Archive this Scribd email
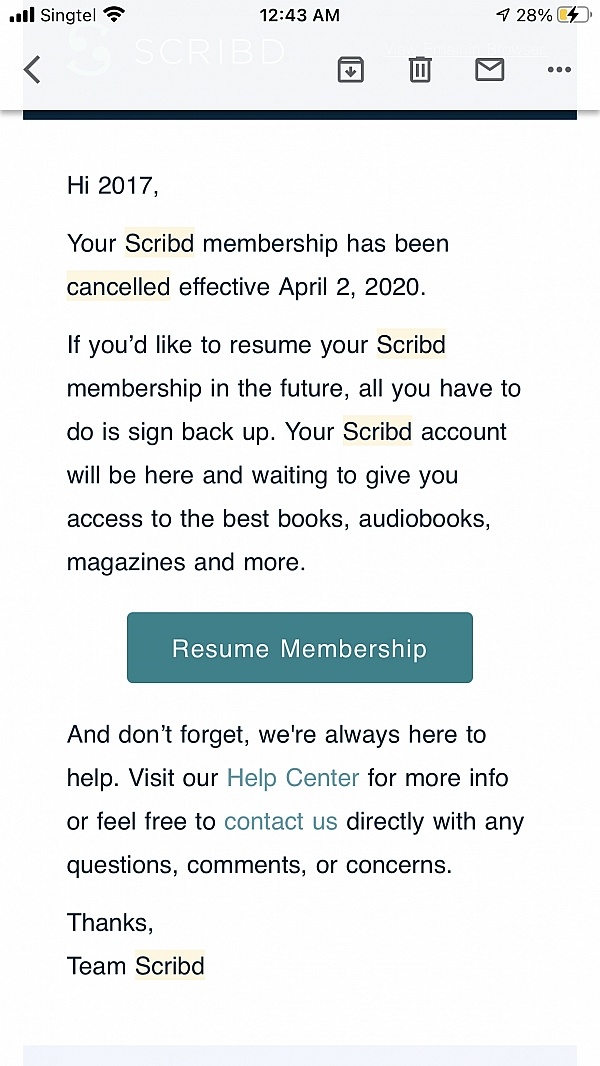 click(351, 69)
